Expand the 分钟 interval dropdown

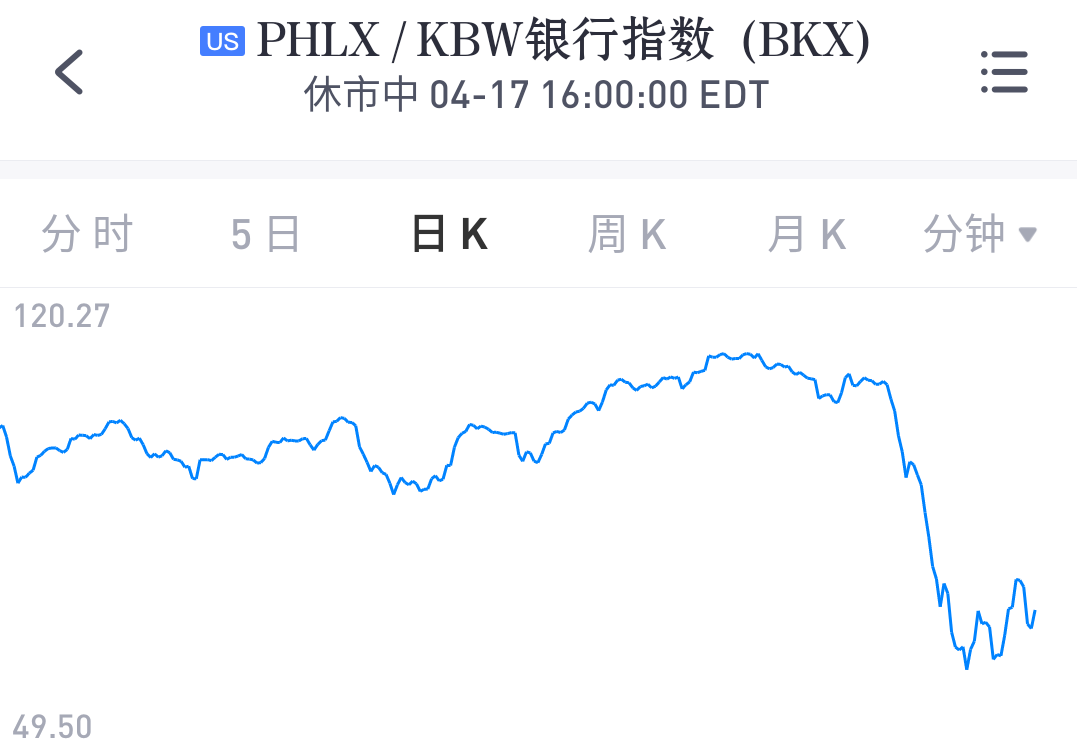click(979, 236)
